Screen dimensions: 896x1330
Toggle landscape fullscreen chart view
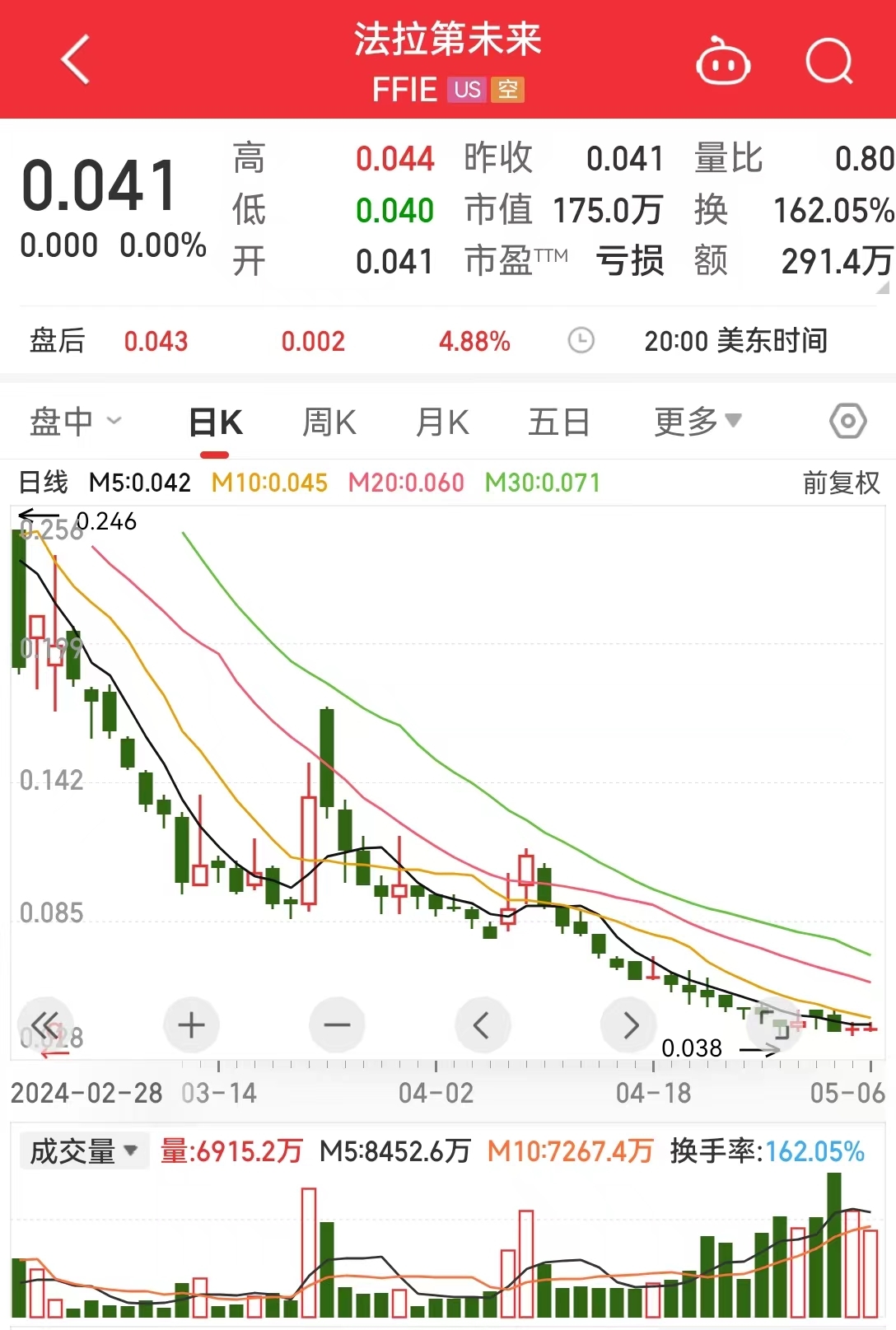[x=773, y=1025]
